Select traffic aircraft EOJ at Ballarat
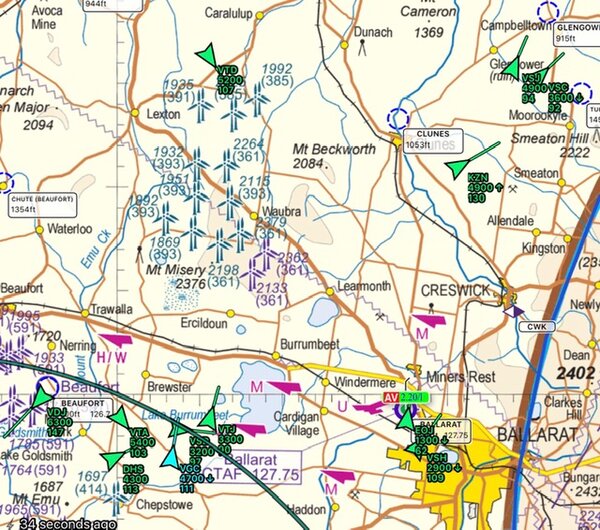 pos(407,420)
